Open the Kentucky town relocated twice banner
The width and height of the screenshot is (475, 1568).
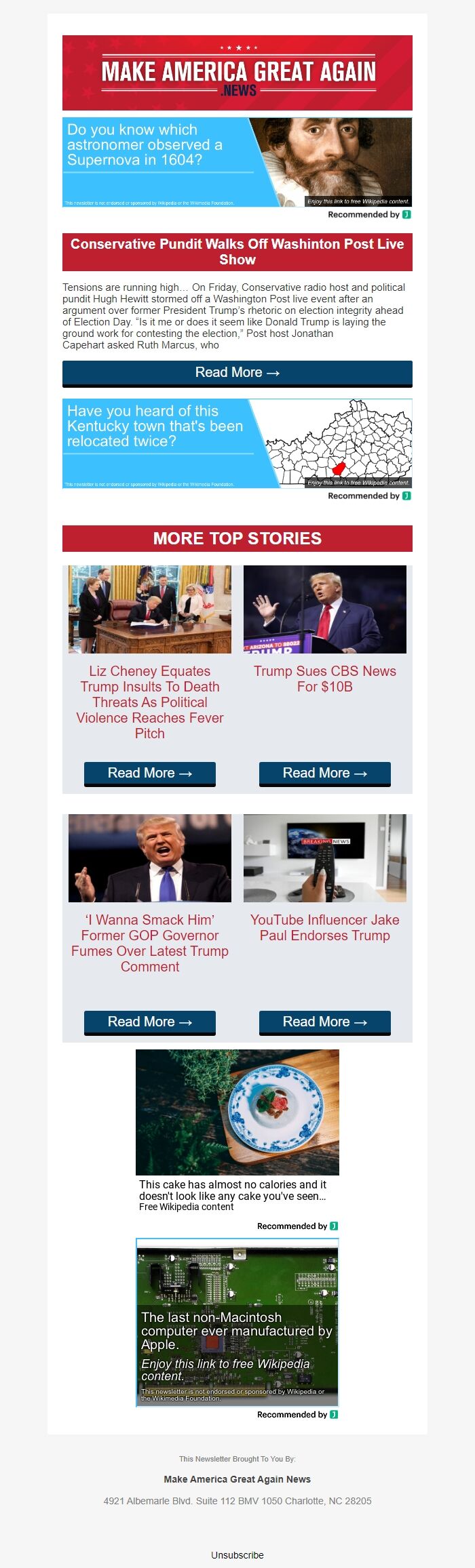(x=237, y=443)
